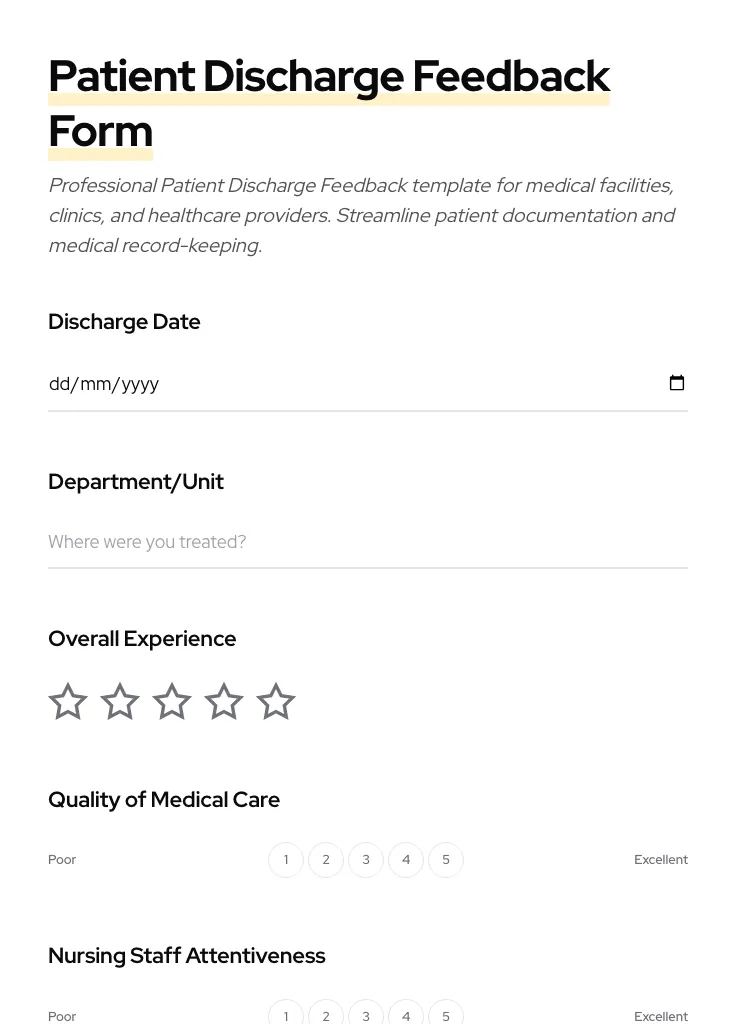Select rating 2 for Nursing Staff Attentiveness
Image resolution: width=736 pixels, height=1024 pixels.
pyautogui.click(x=326, y=1015)
